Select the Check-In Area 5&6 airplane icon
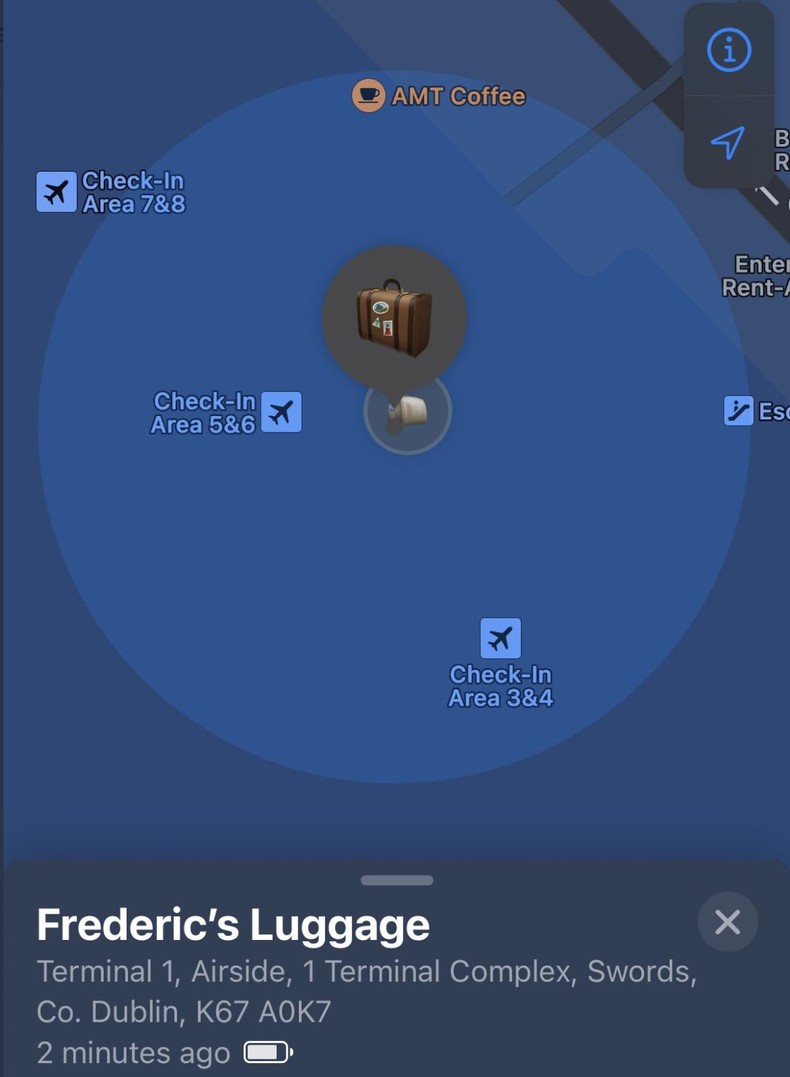Screen dimensions: 790x1077 pyautogui.click(x=279, y=411)
